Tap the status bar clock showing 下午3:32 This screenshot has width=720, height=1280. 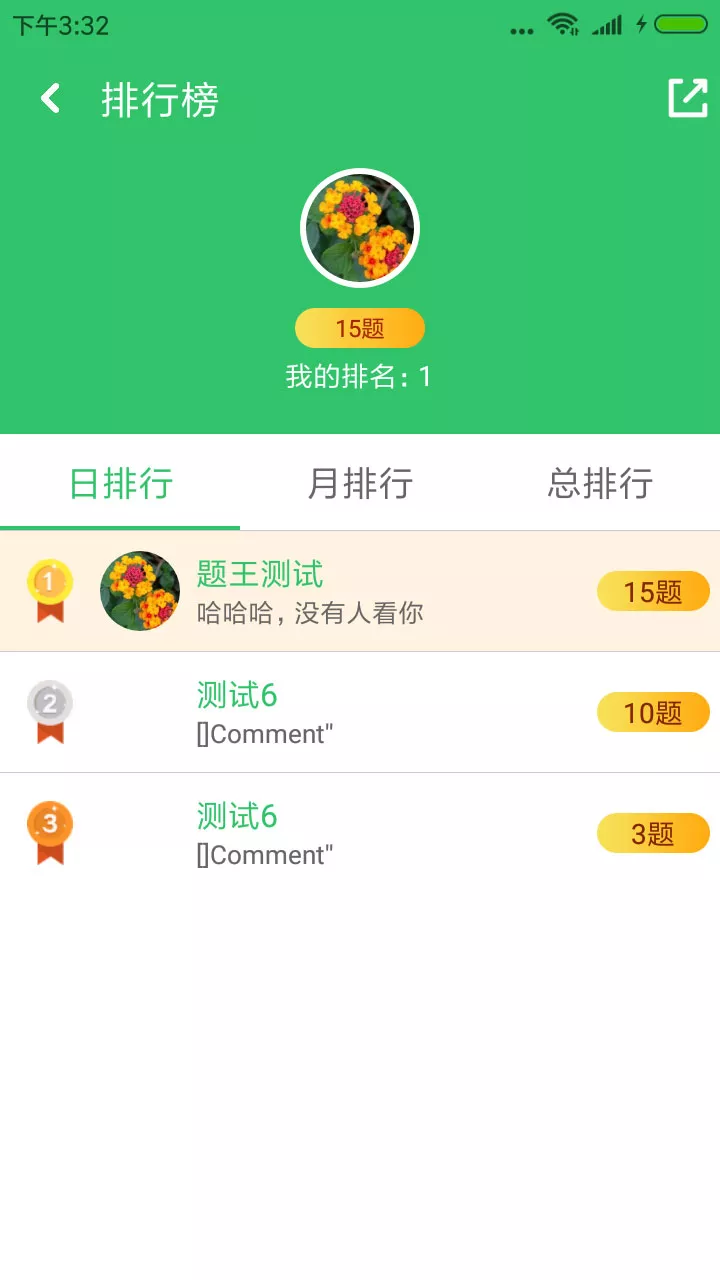coord(62,26)
